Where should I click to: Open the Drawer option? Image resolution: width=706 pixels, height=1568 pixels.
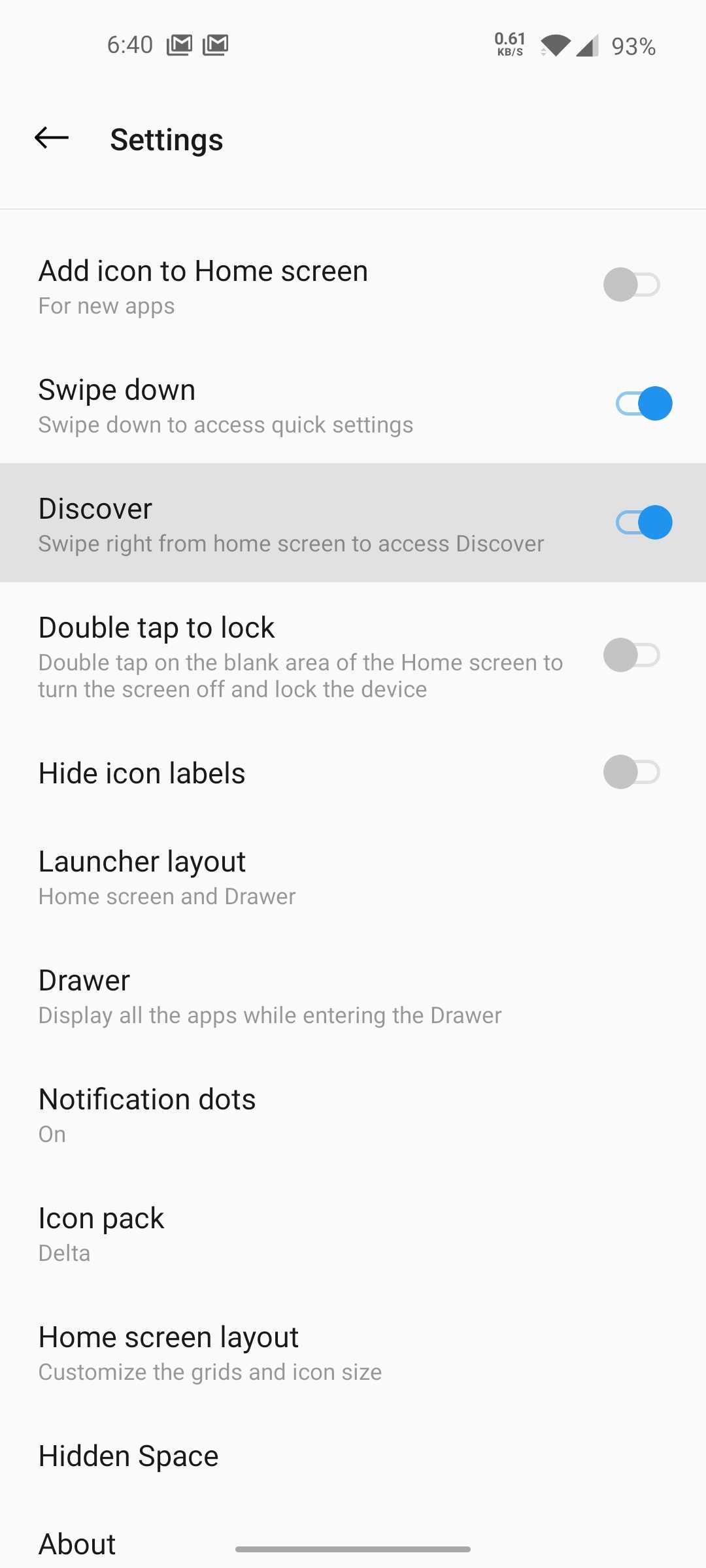click(353, 996)
